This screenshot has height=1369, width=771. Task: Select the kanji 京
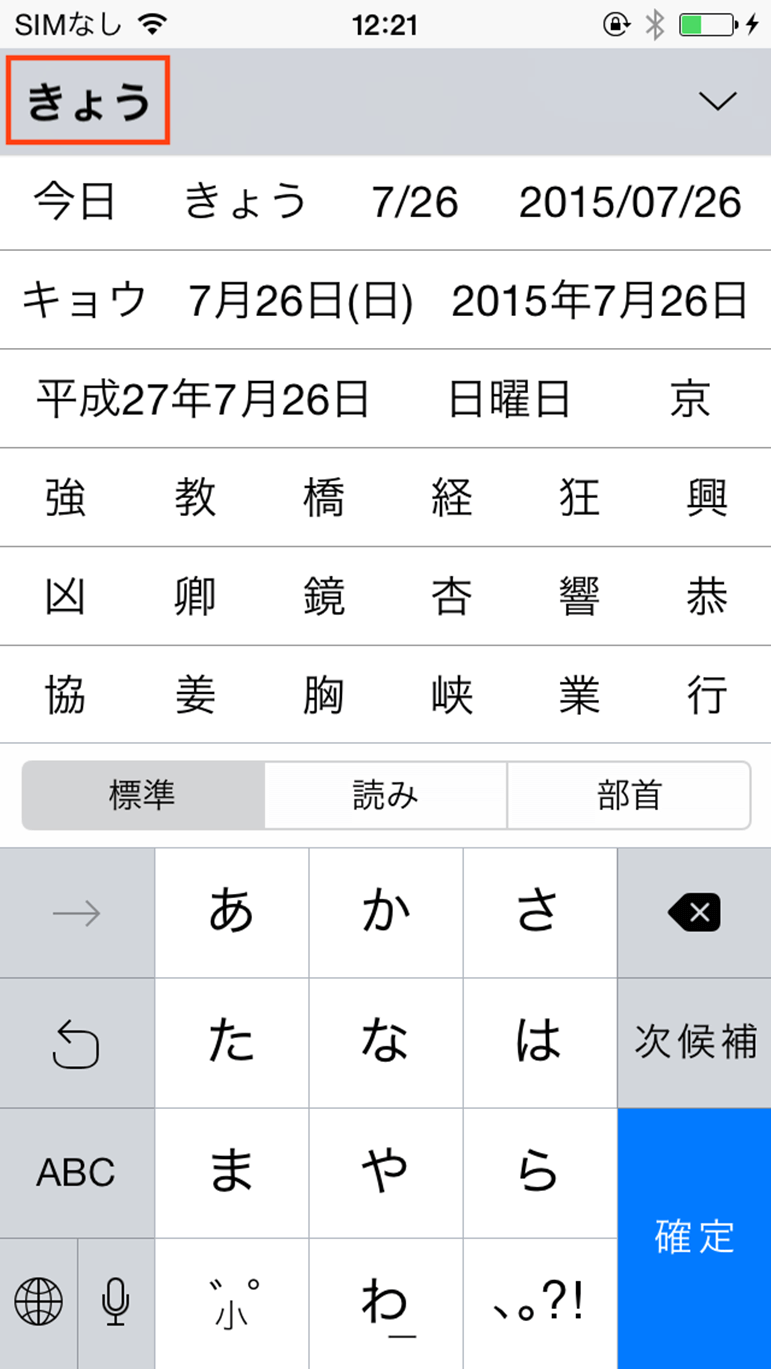point(690,399)
